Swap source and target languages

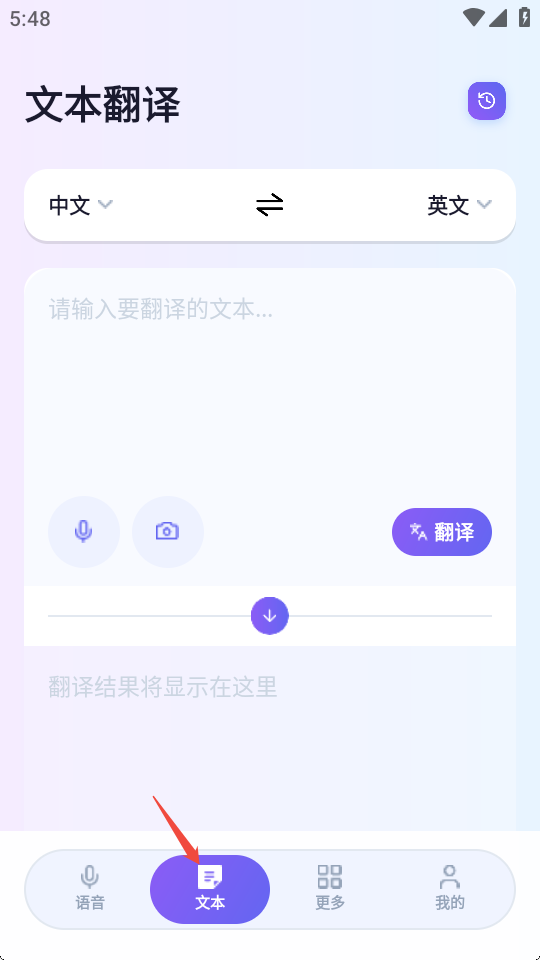click(269, 205)
